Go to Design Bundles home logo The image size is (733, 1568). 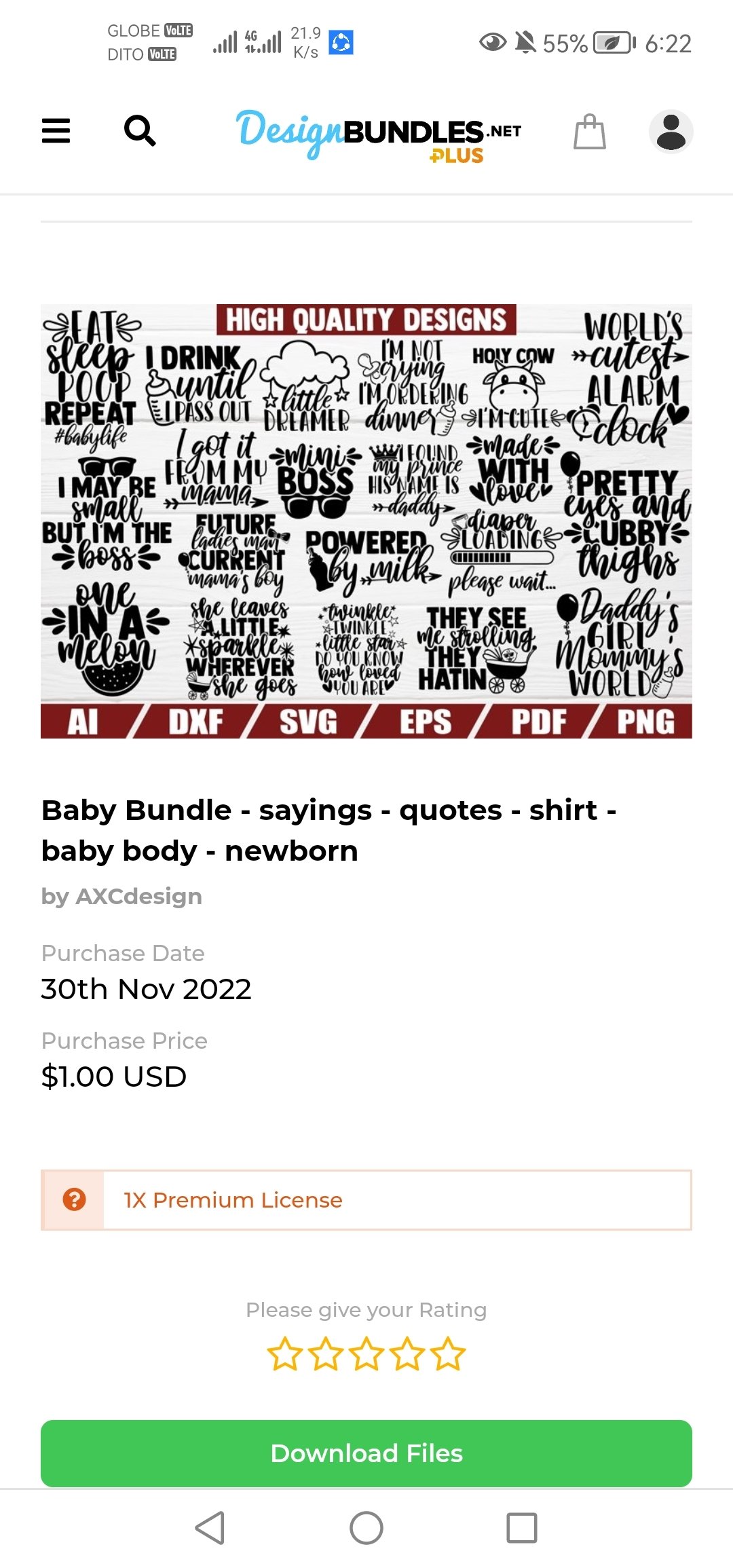point(379,133)
